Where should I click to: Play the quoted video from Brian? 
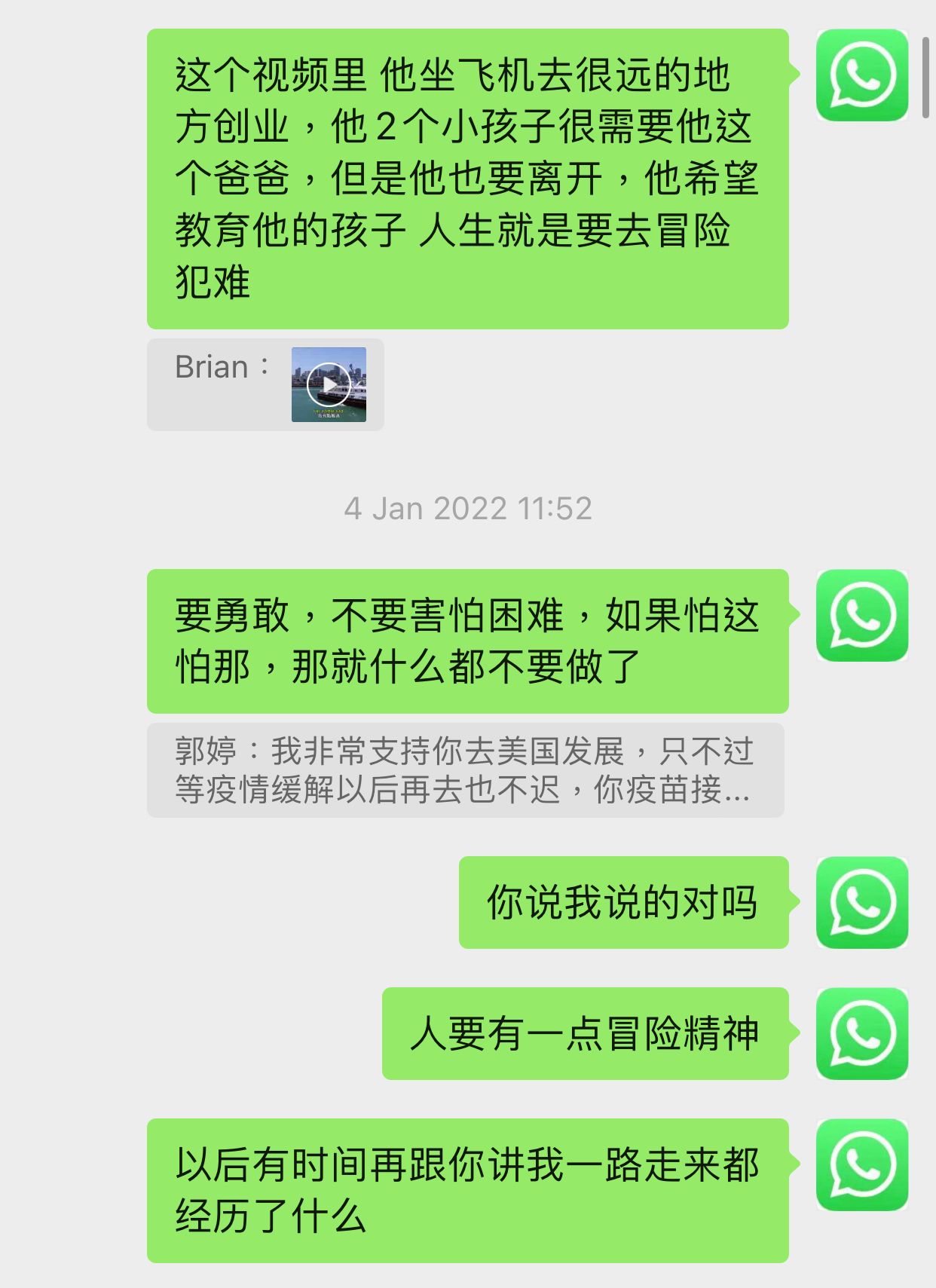coord(329,384)
